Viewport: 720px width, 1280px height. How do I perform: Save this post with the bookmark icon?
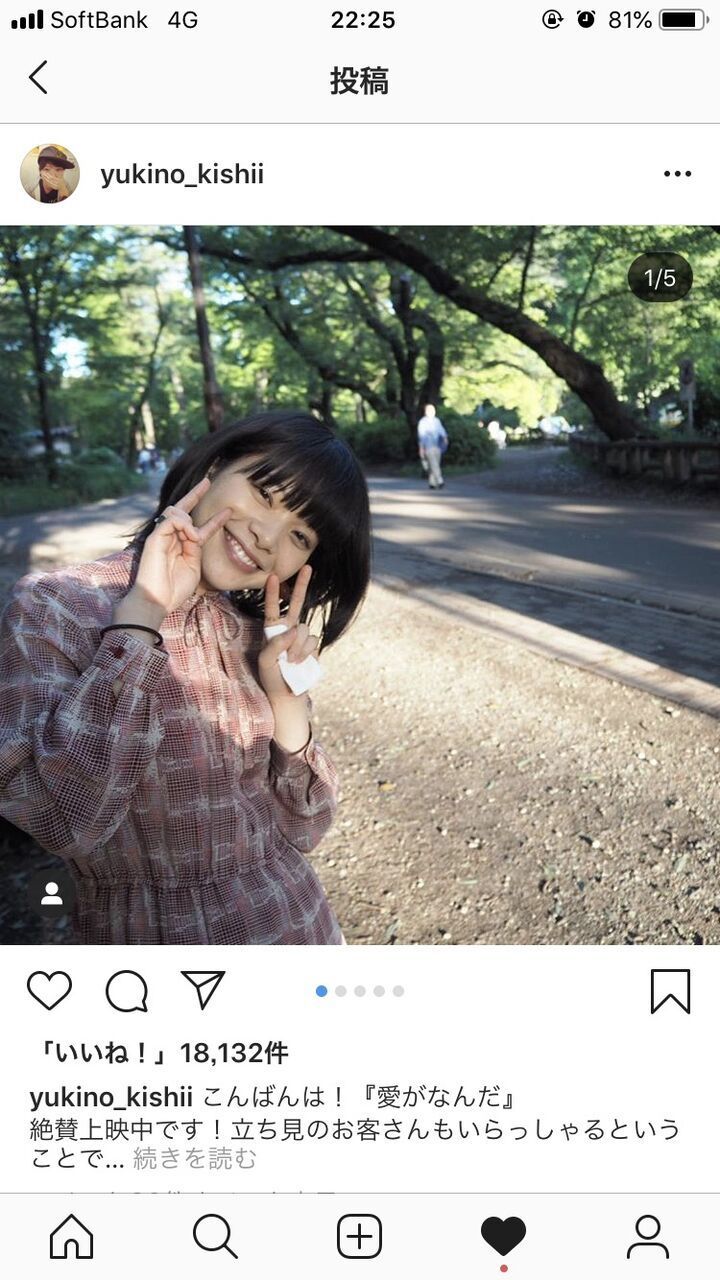click(x=670, y=991)
